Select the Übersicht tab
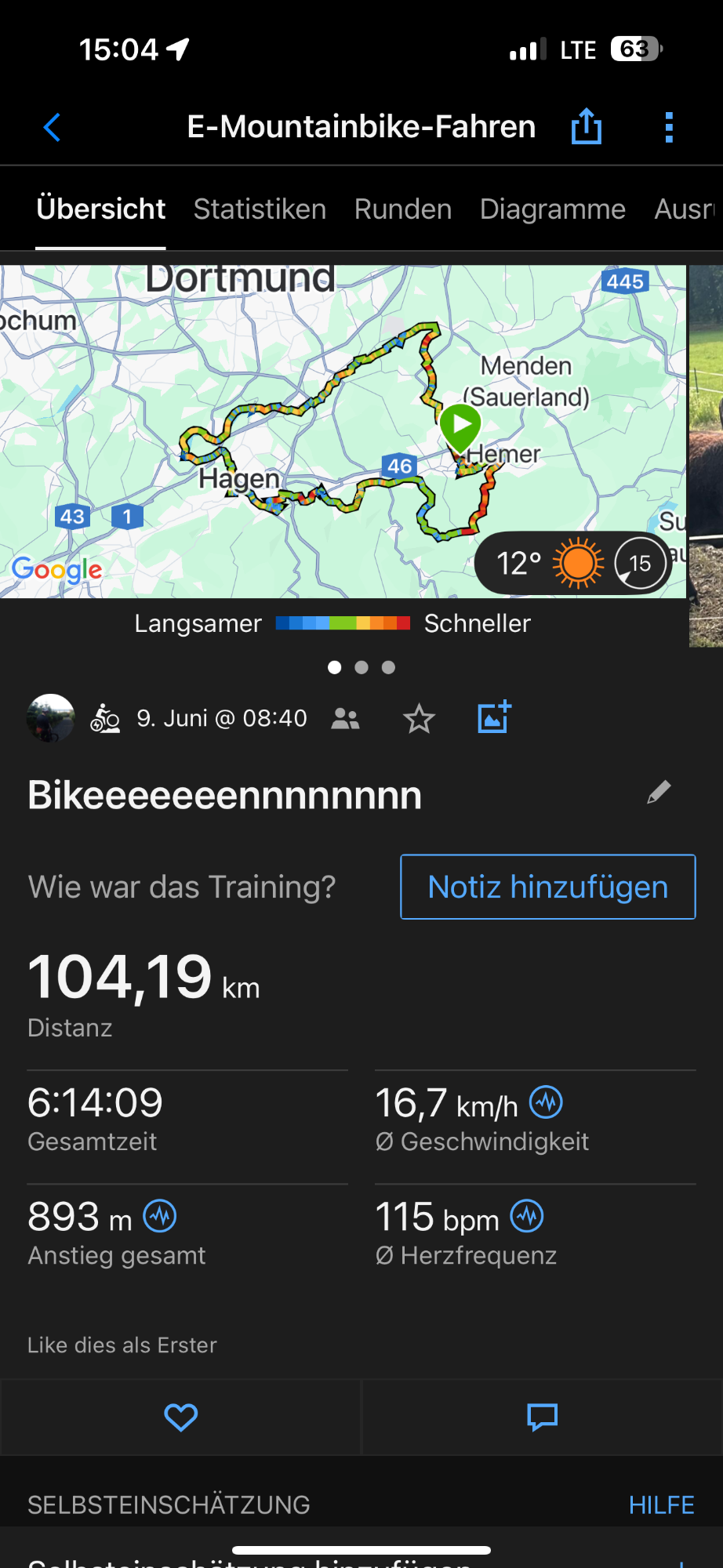The image size is (723, 1568). (x=100, y=209)
